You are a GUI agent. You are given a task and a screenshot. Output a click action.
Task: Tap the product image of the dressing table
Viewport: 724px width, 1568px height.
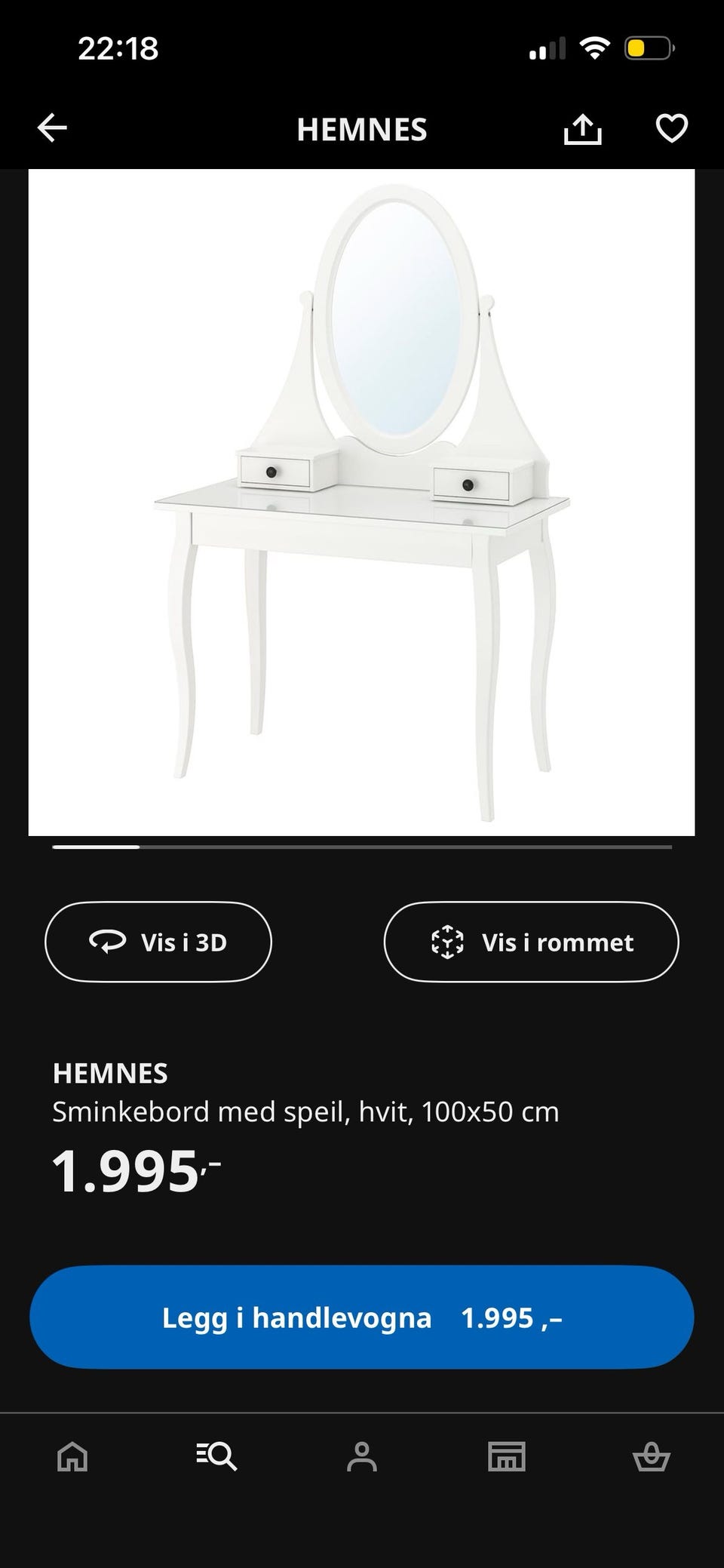[x=362, y=503]
